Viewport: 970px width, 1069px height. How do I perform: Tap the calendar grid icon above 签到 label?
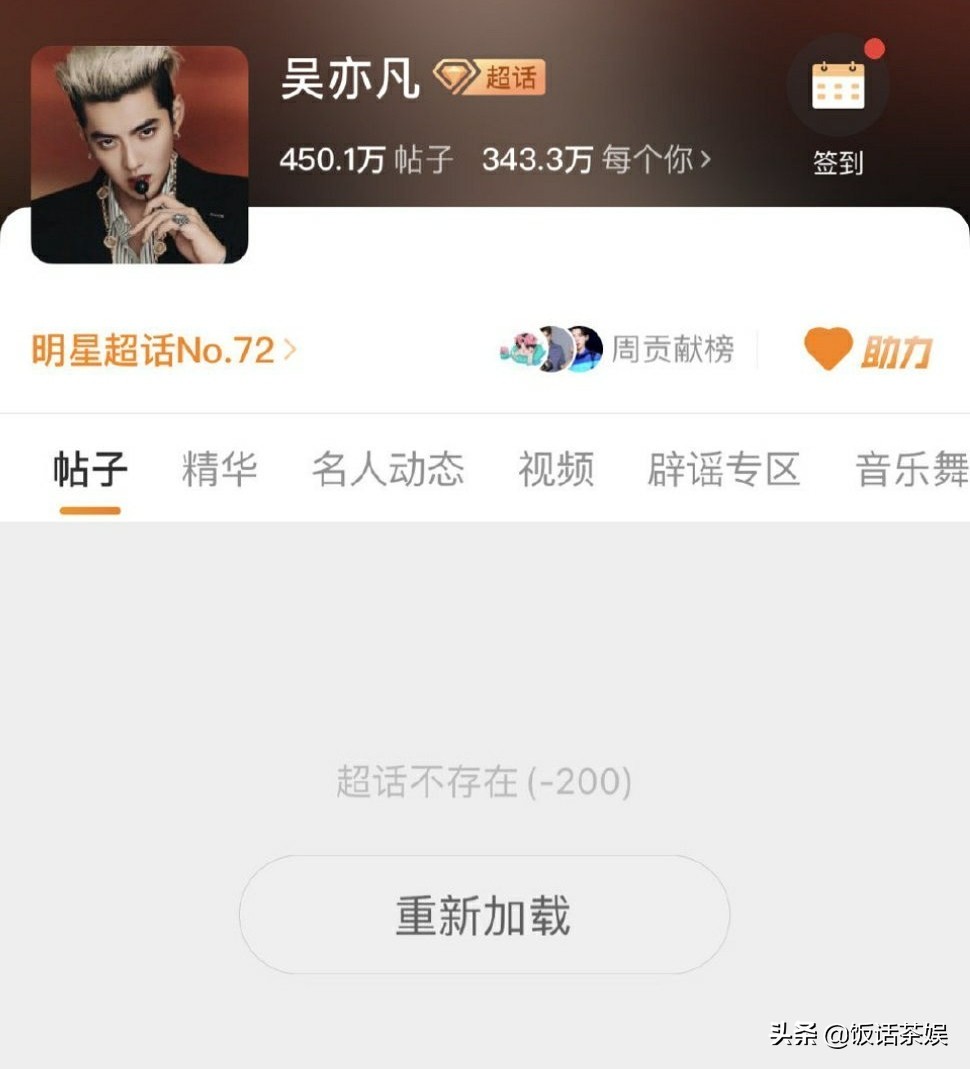840,85
